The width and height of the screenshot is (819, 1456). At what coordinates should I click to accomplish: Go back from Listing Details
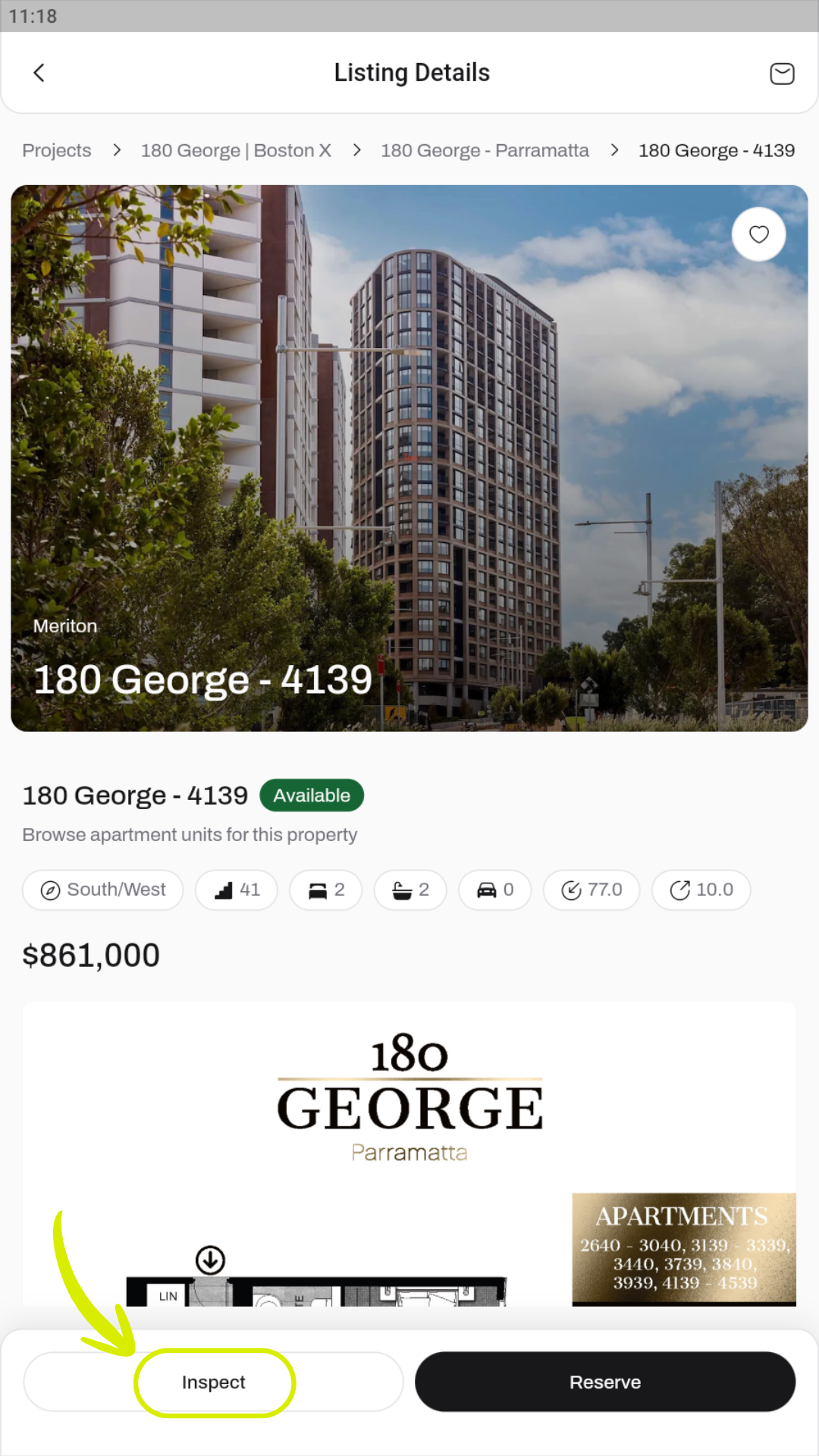(x=39, y=73)
